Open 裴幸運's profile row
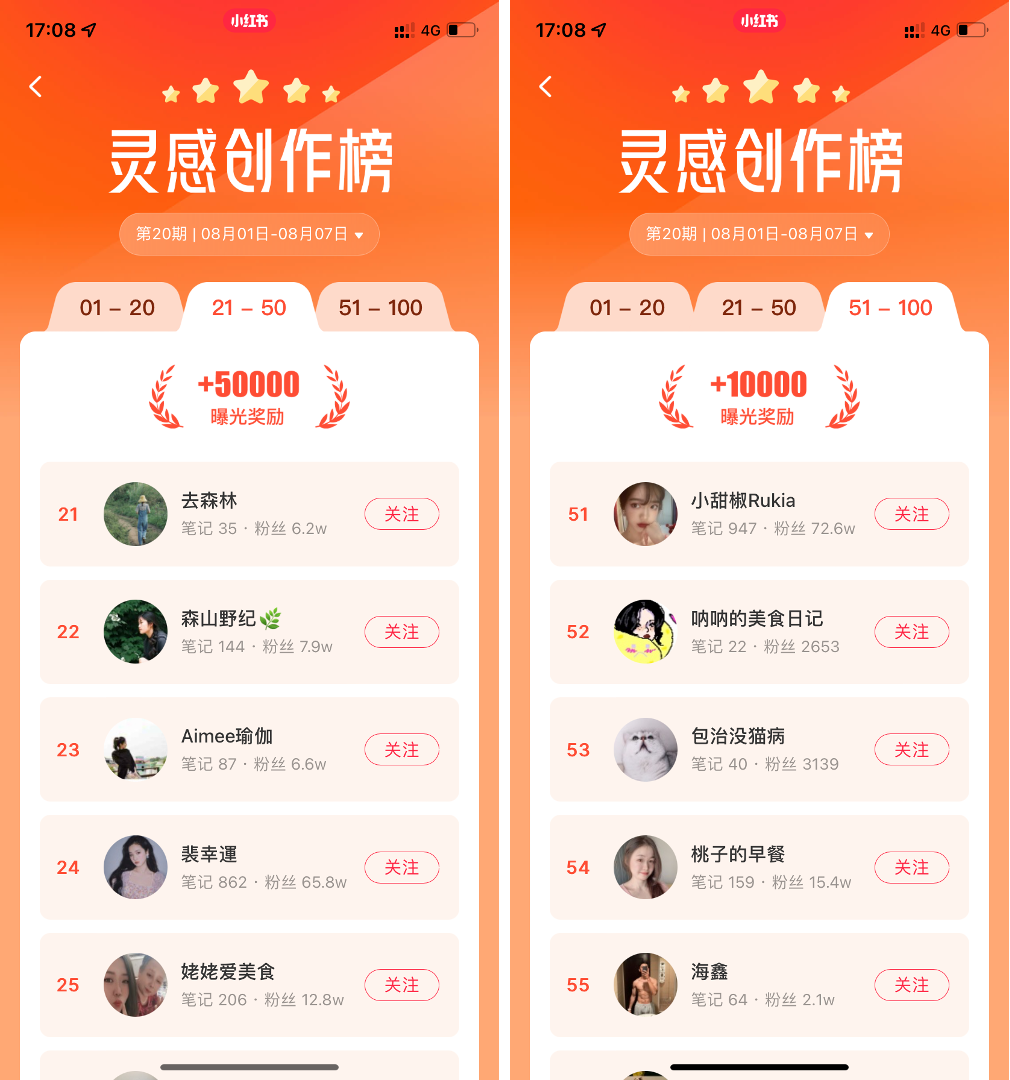This screenshot has width=1010, height=1080. (250, 867)
